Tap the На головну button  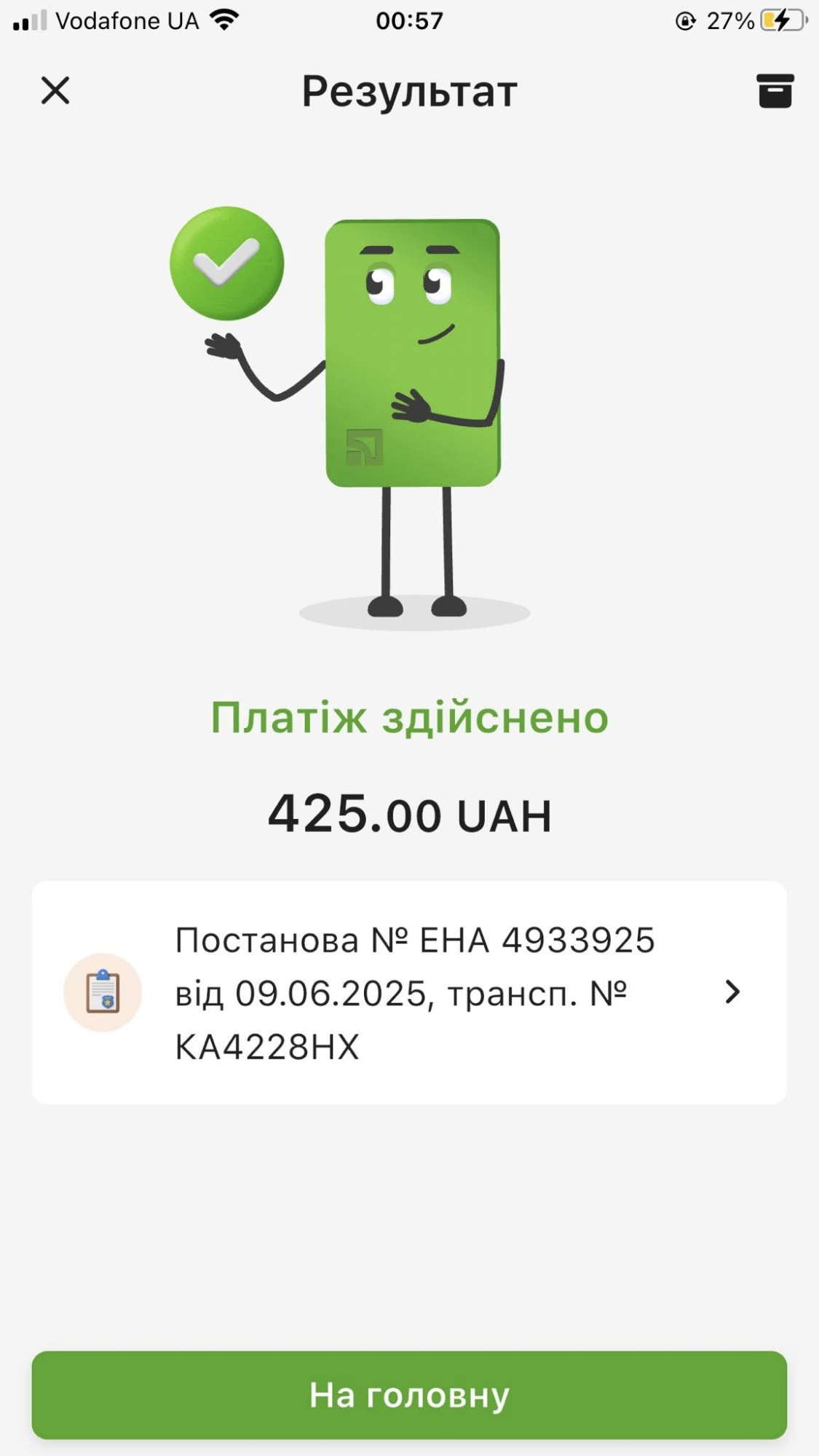[x=409, y=1395]
